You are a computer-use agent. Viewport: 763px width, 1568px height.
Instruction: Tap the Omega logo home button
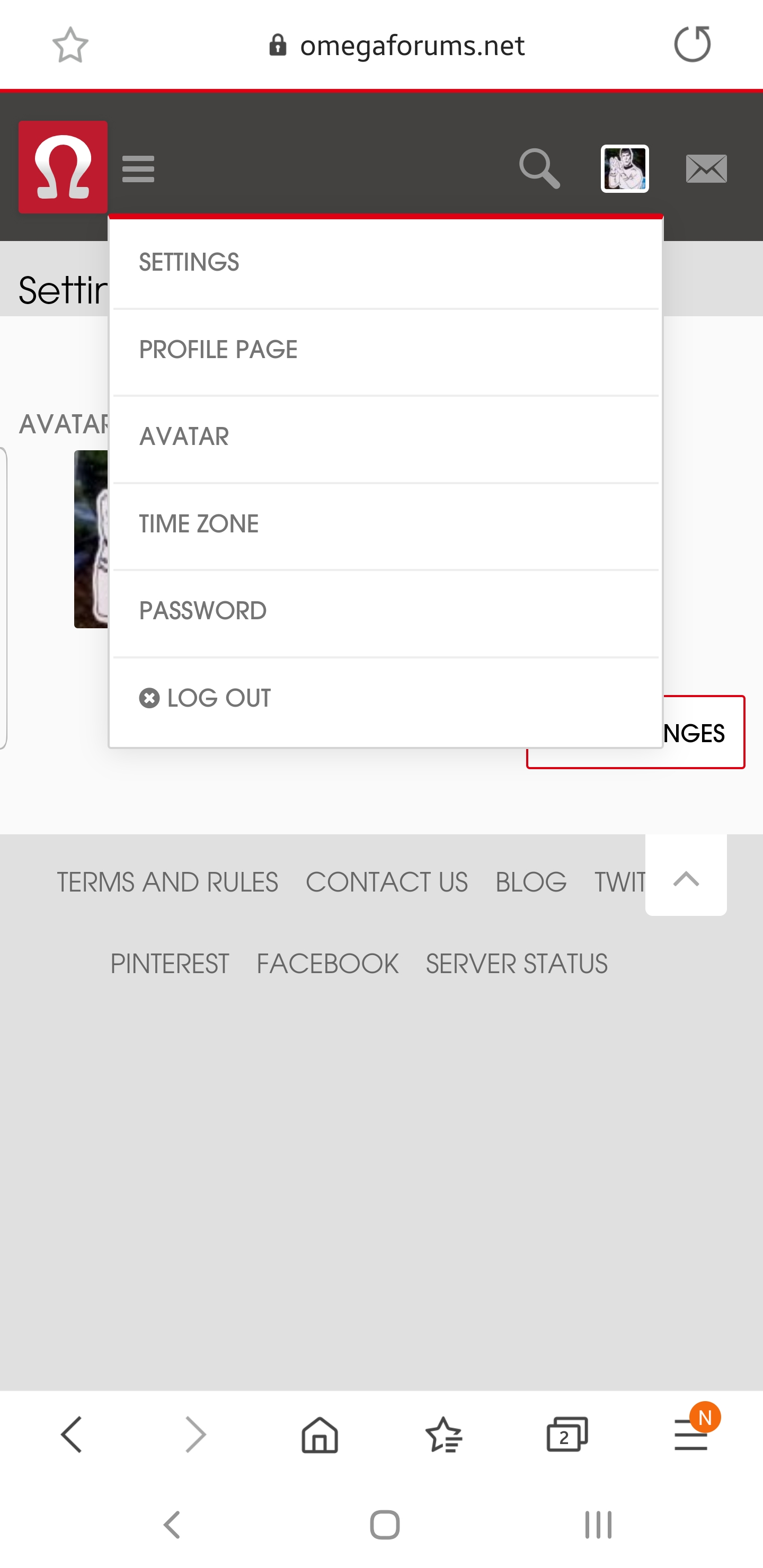click(x=63, y=167)
